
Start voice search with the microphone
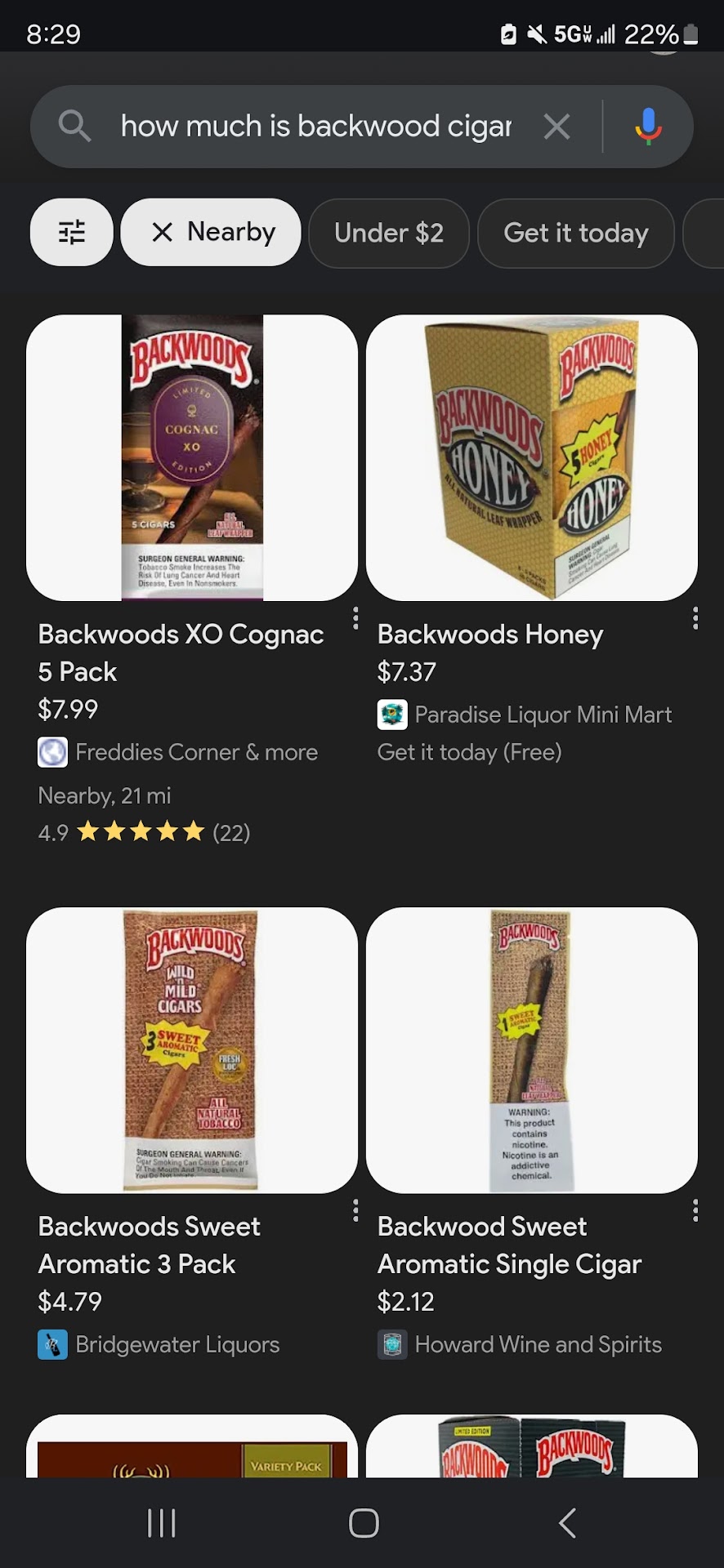(648, 127)
